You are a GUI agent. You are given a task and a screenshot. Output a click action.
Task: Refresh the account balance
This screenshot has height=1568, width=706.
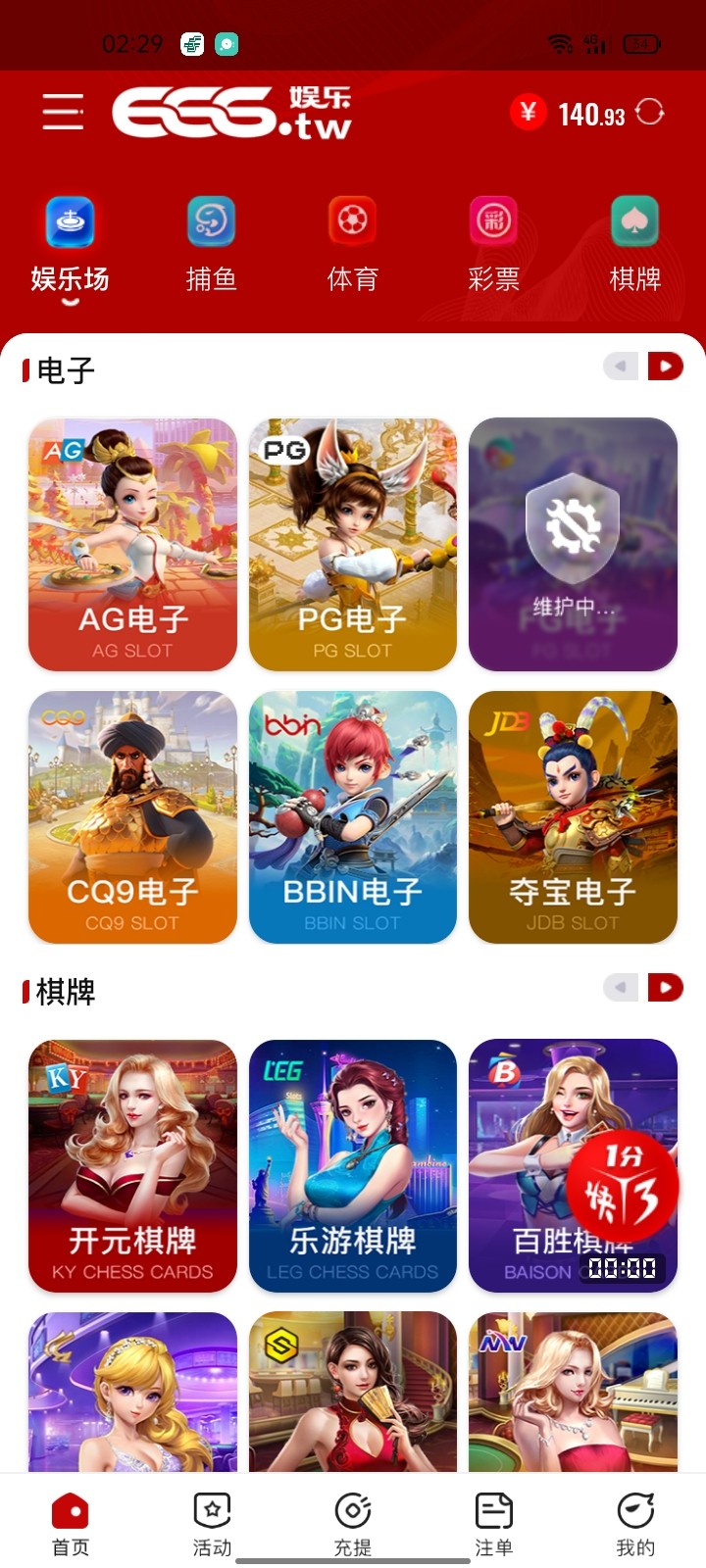[x=649, y=113]
